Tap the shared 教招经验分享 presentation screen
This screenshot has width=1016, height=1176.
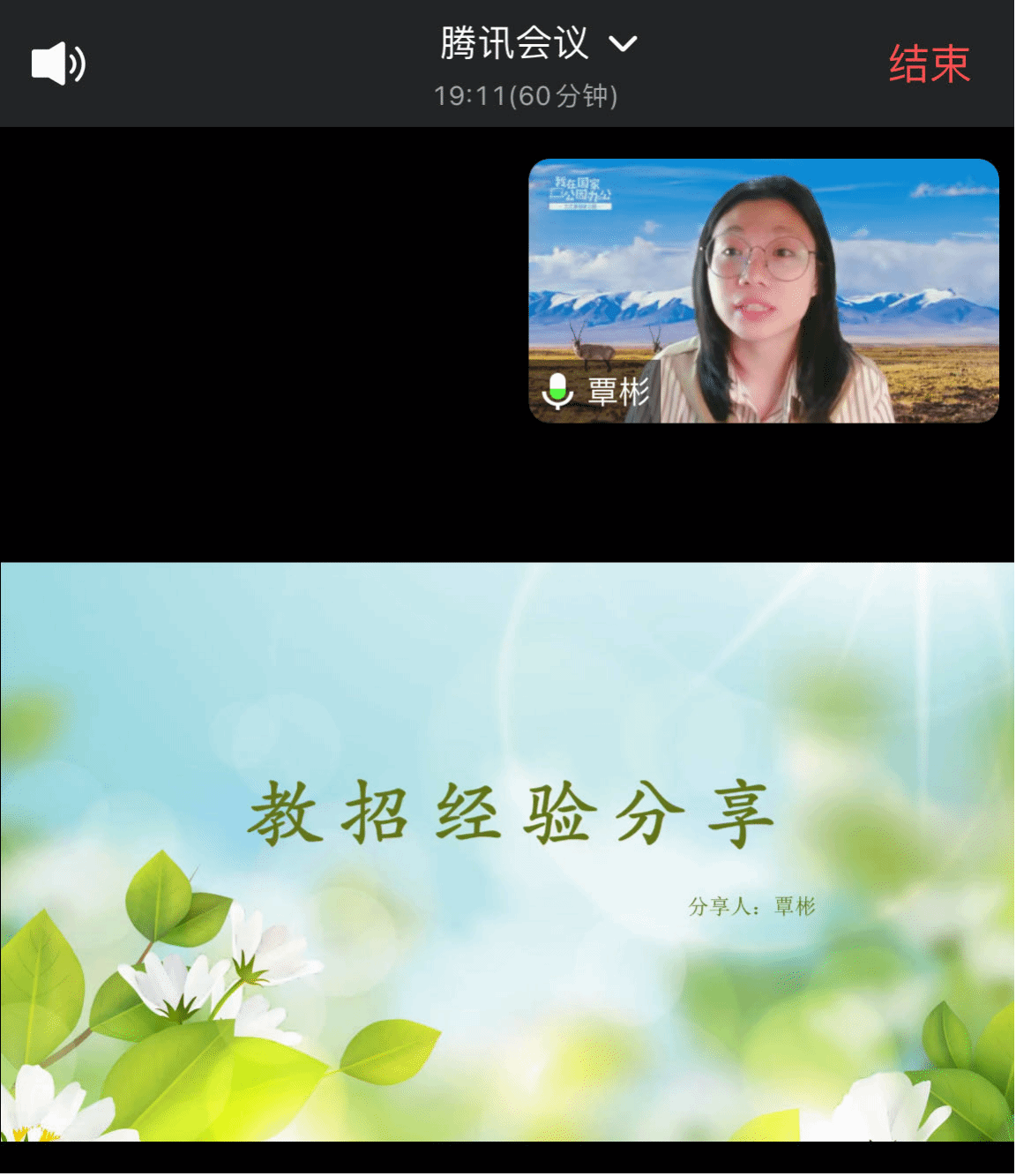pyautogui.click(x=508, y=851)
